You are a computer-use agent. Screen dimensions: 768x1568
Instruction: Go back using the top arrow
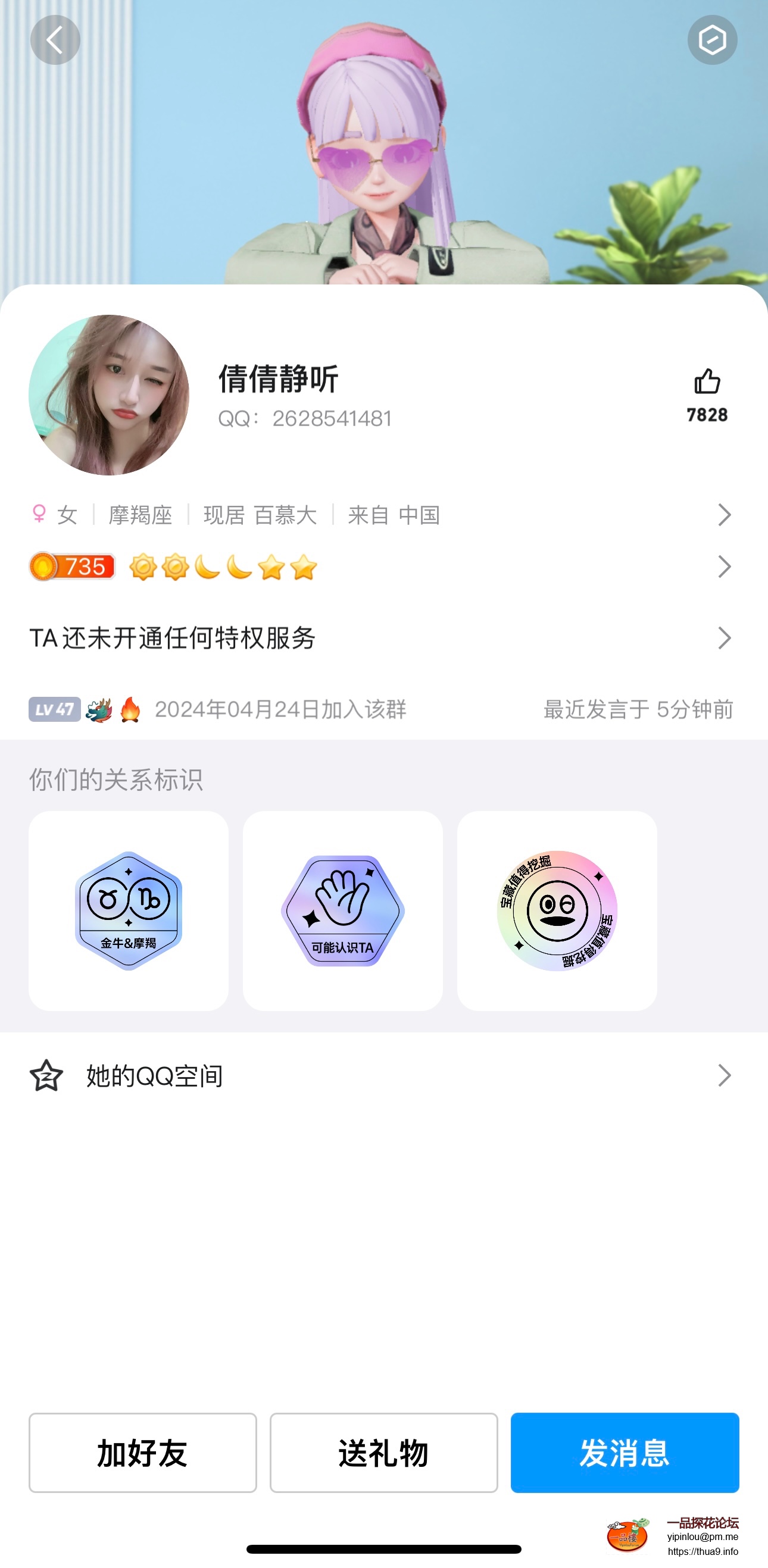pos(55,40)
